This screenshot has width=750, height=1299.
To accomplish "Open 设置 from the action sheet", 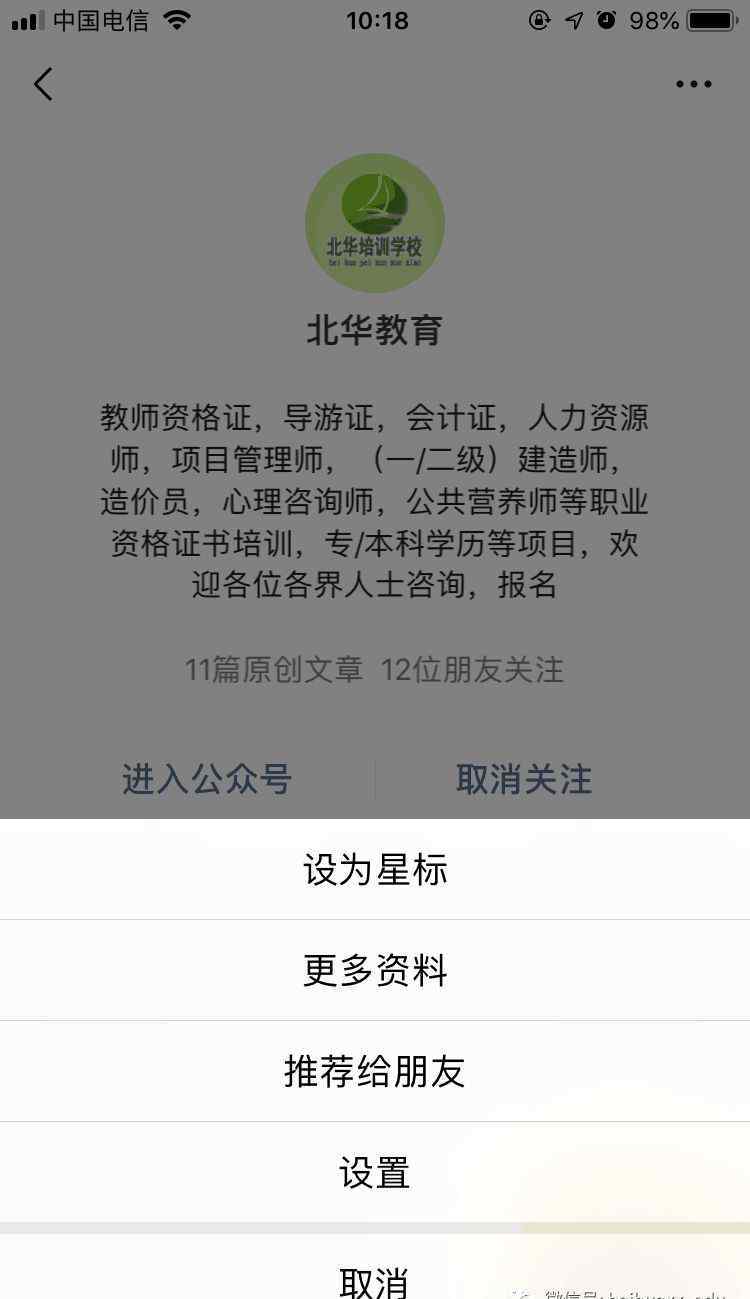I will pyautogui.click(x=375, y=1172).
